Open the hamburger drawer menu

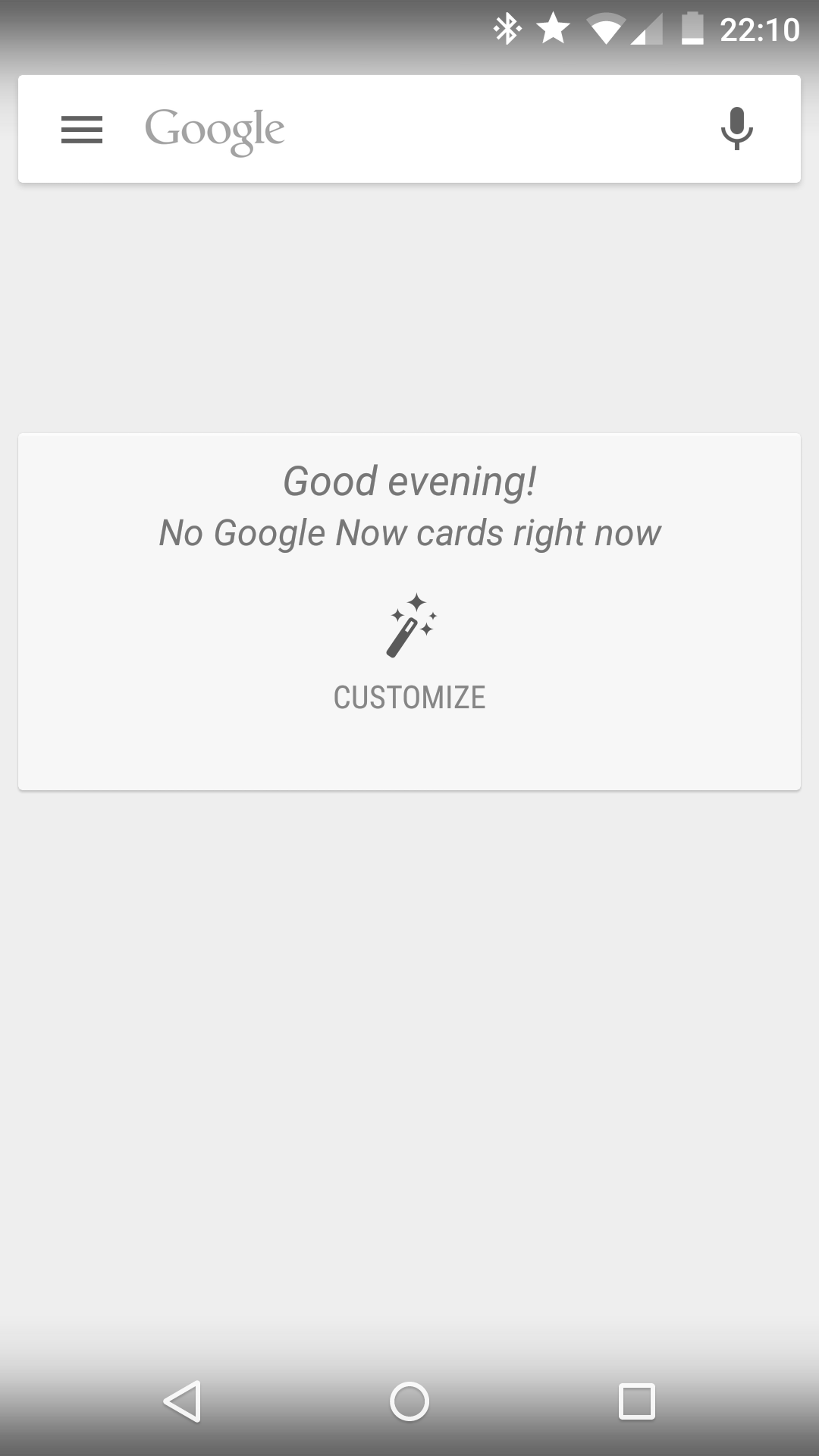82,130
